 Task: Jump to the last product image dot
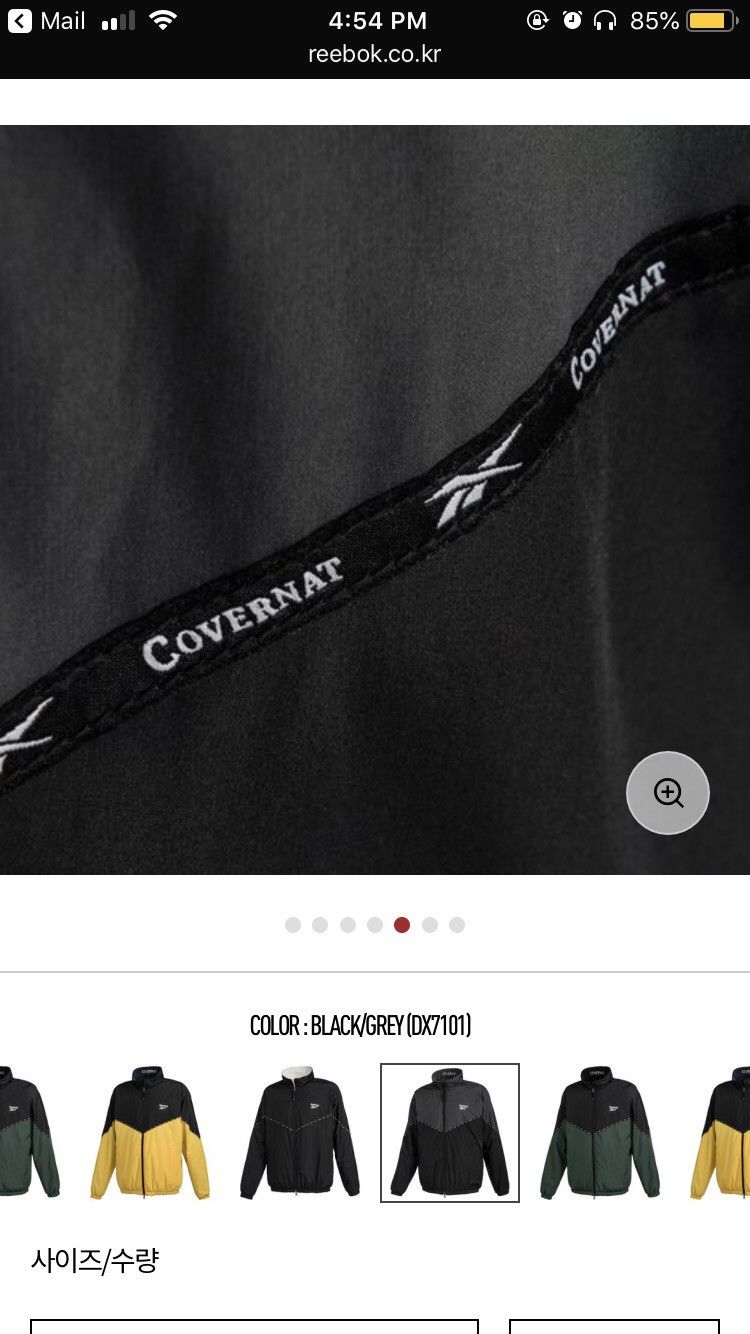point(457,925)
